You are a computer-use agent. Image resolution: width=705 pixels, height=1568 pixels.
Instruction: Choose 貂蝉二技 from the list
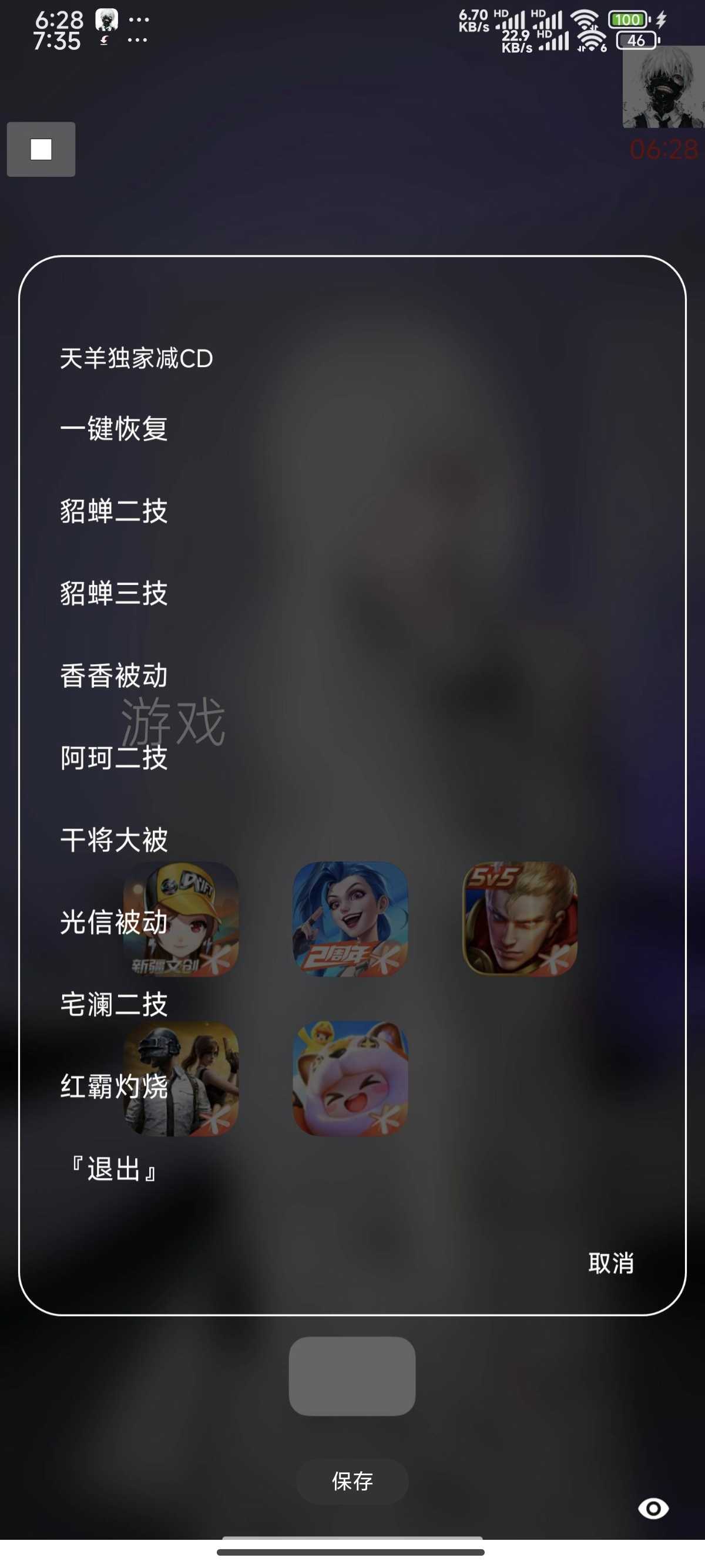tap(114, 511)
